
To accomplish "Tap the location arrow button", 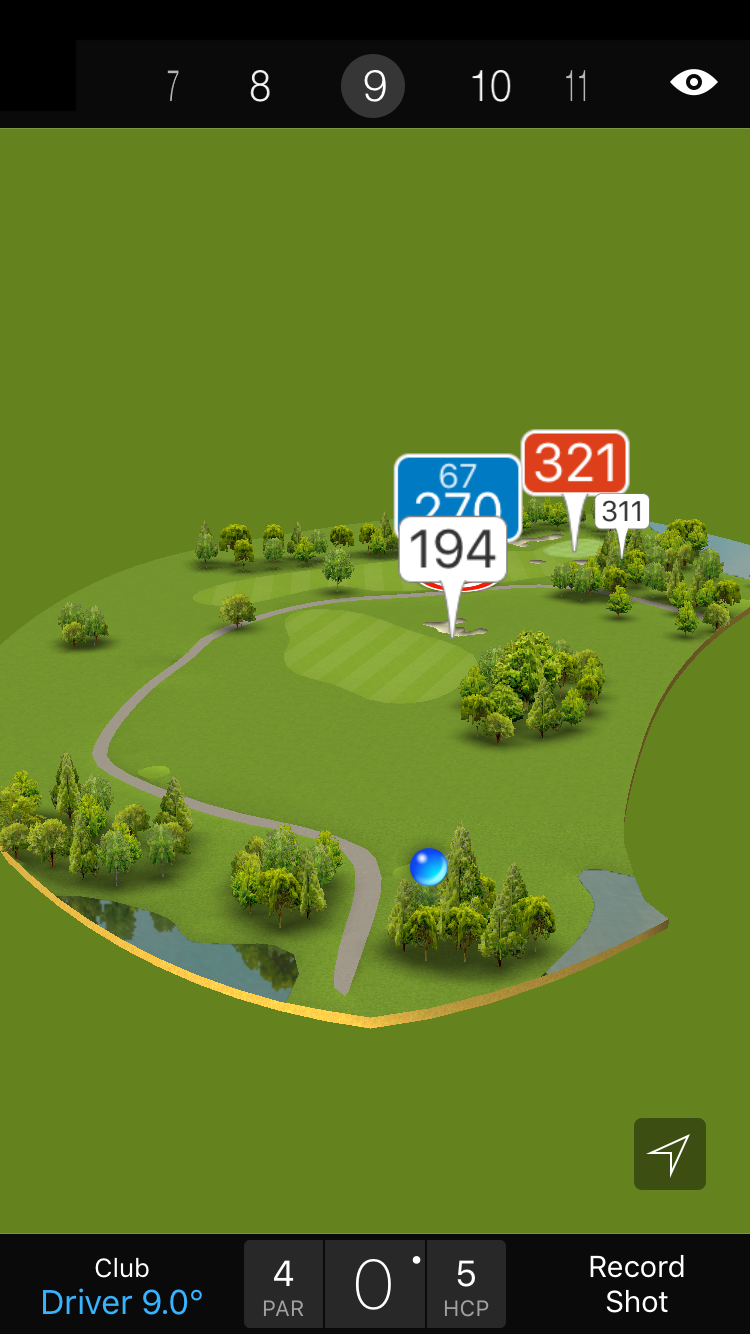I will (x=669, y=1154).
